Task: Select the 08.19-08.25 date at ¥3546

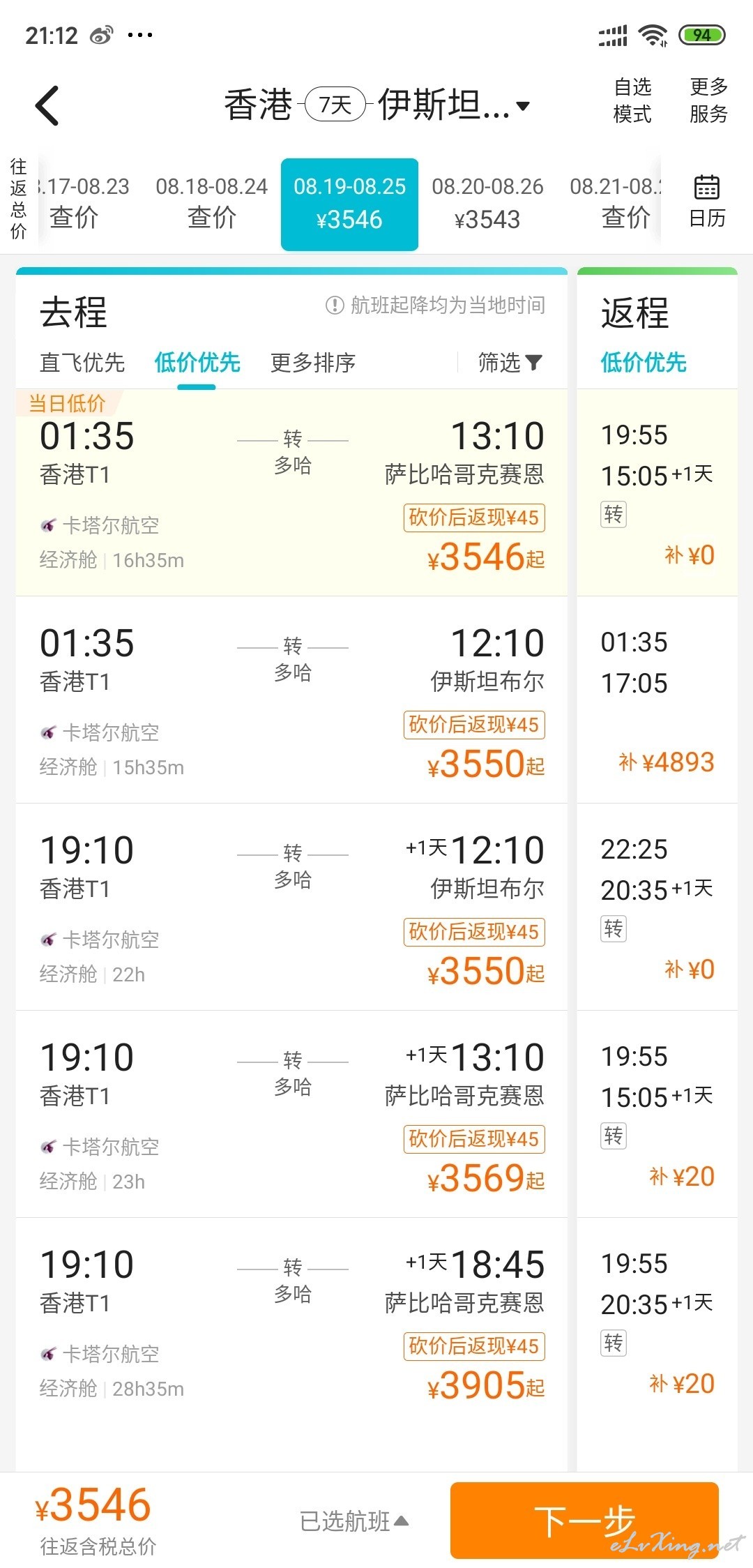Action: click(x=349, y=204)
